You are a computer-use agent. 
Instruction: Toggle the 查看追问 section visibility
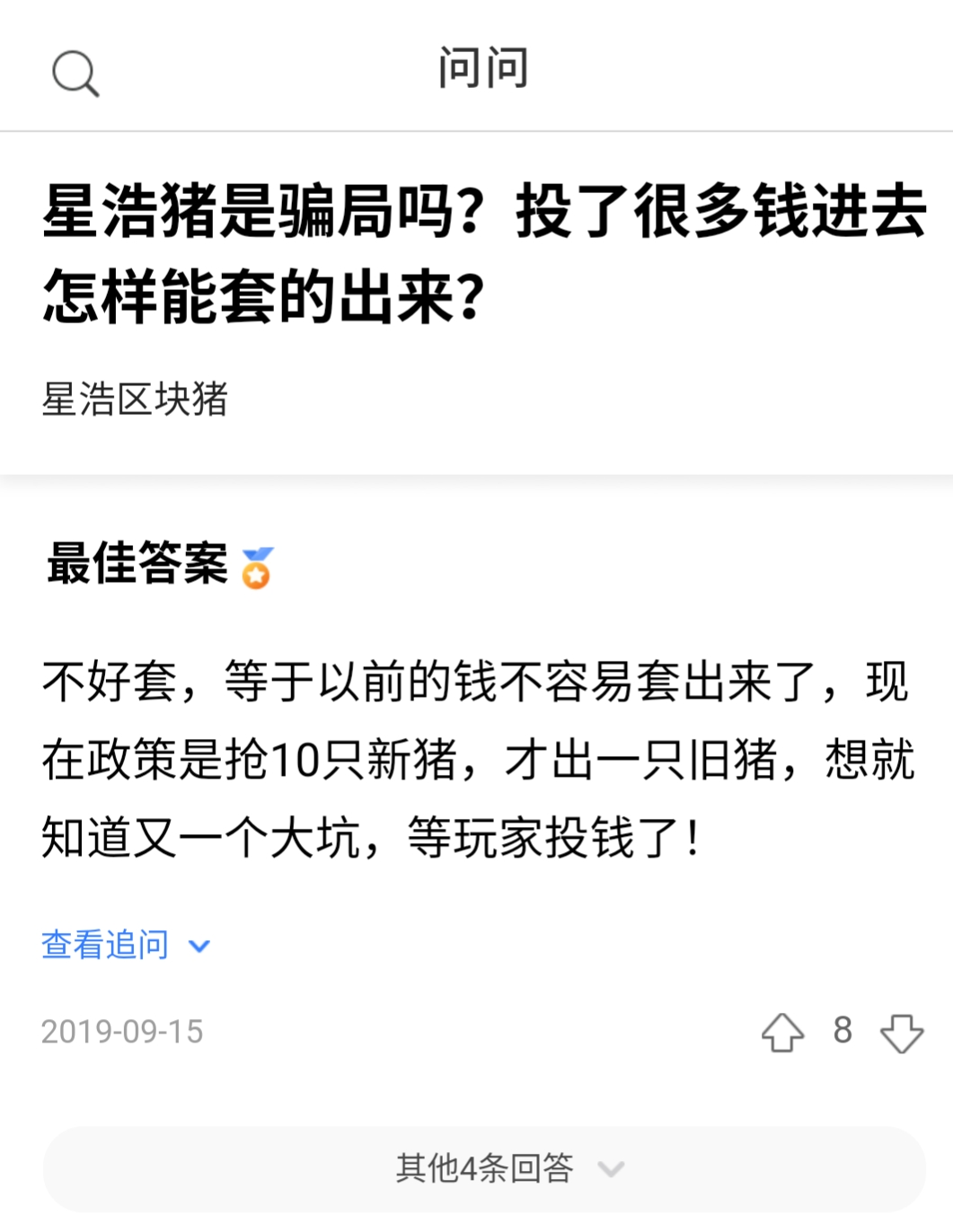coord(103,944)
